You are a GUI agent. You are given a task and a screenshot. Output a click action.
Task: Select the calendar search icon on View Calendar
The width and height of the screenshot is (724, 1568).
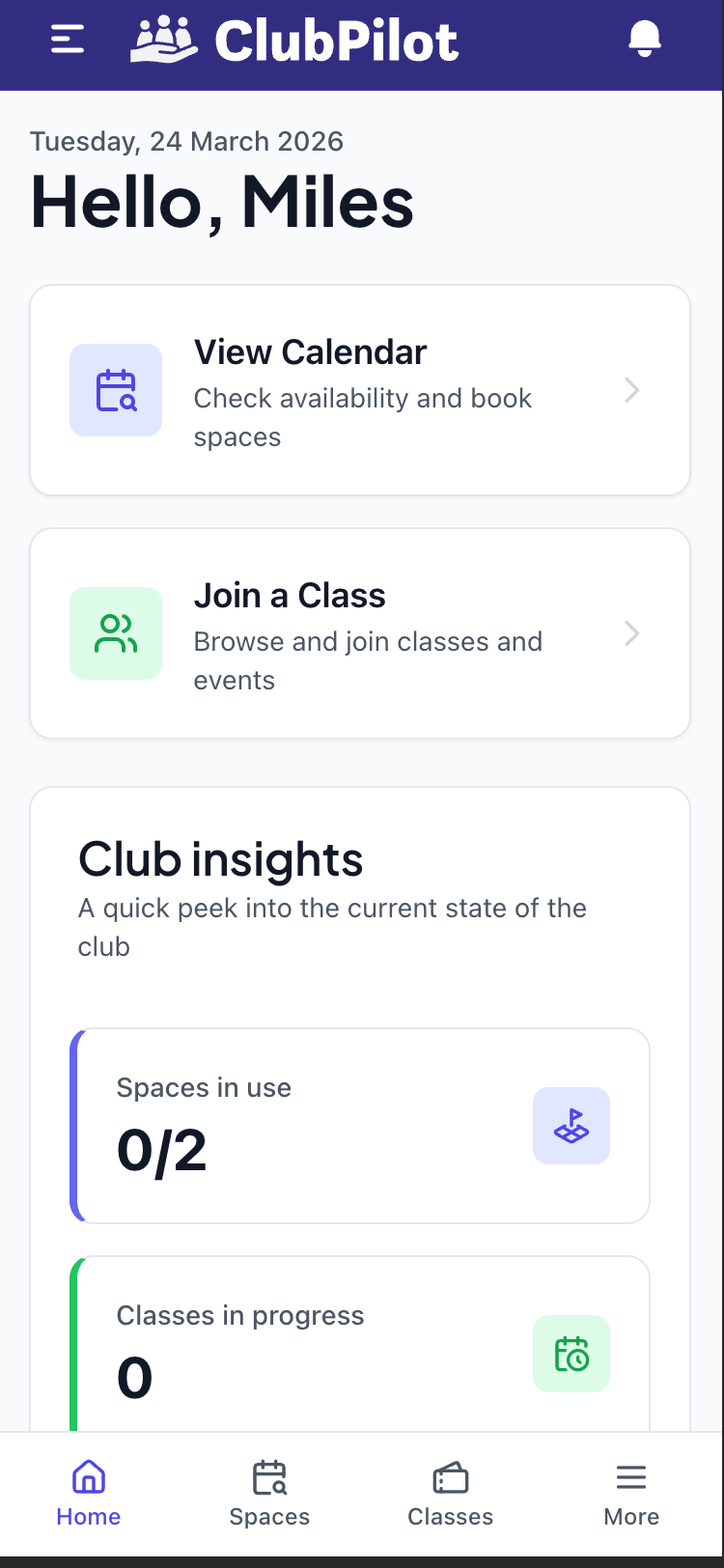pos(116,389)
